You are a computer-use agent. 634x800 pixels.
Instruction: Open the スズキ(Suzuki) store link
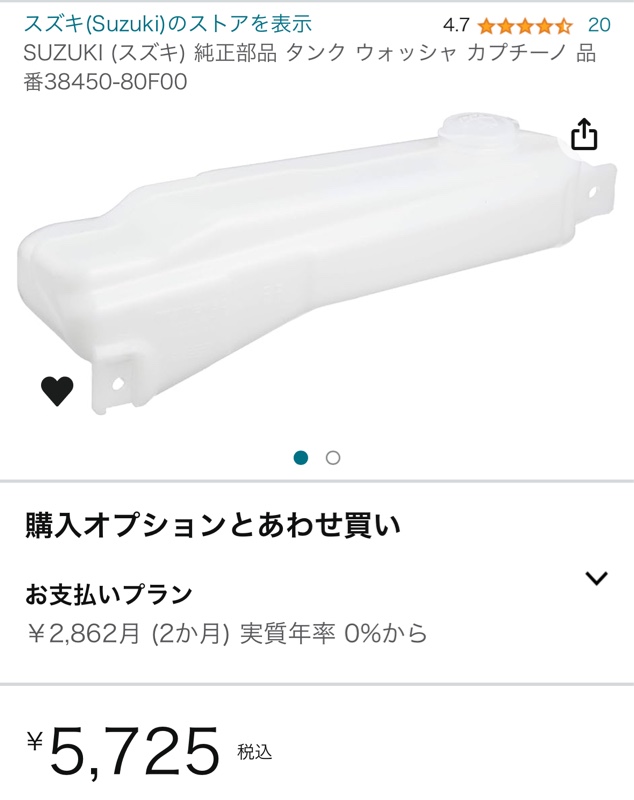pyautogui.click(x=168, y=23)
